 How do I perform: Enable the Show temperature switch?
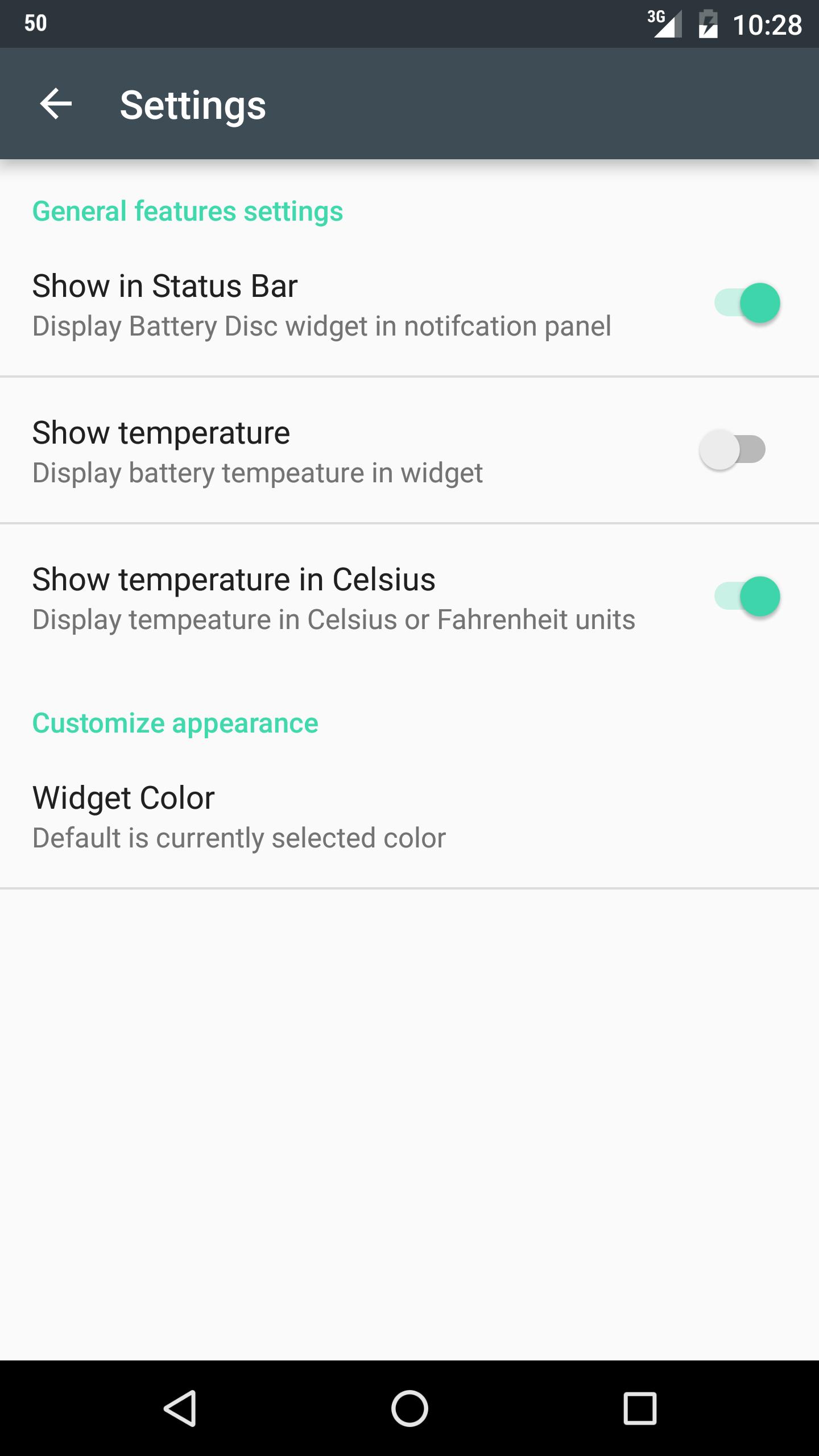pyautogui.click(x=734, y=449)
